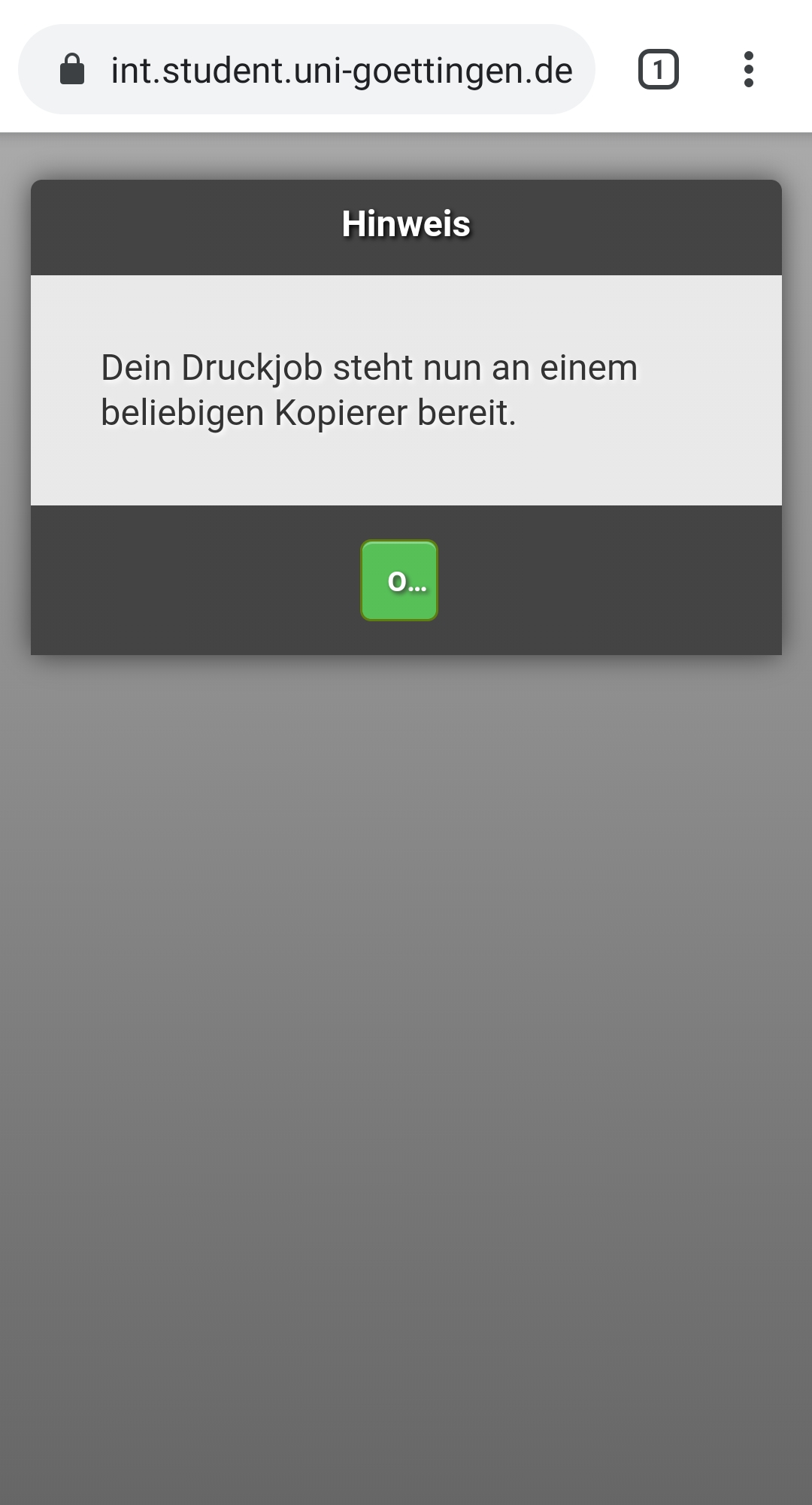812x1505 pixels.
Task: Open the browser overflow menu
Action: (748, 70)
